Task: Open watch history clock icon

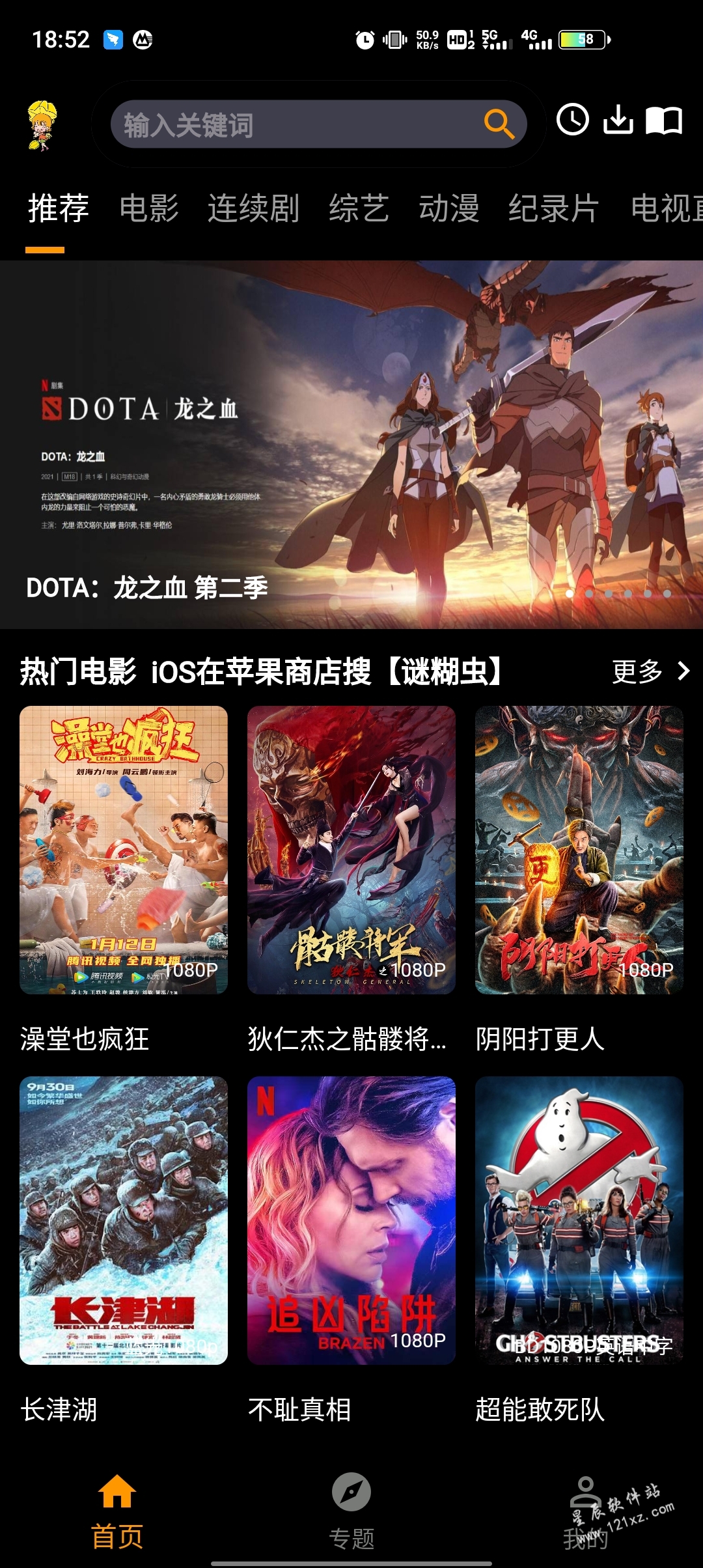Action: [573, 120]
